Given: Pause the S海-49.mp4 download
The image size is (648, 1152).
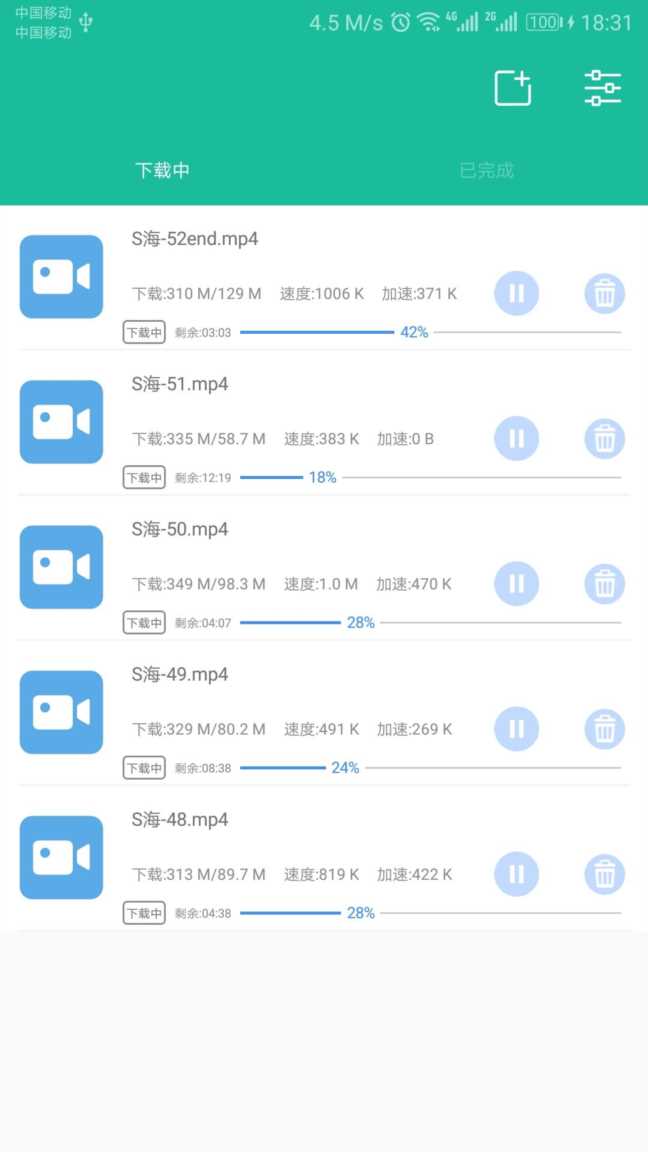Looking at the screenshot, I should 516,729.
